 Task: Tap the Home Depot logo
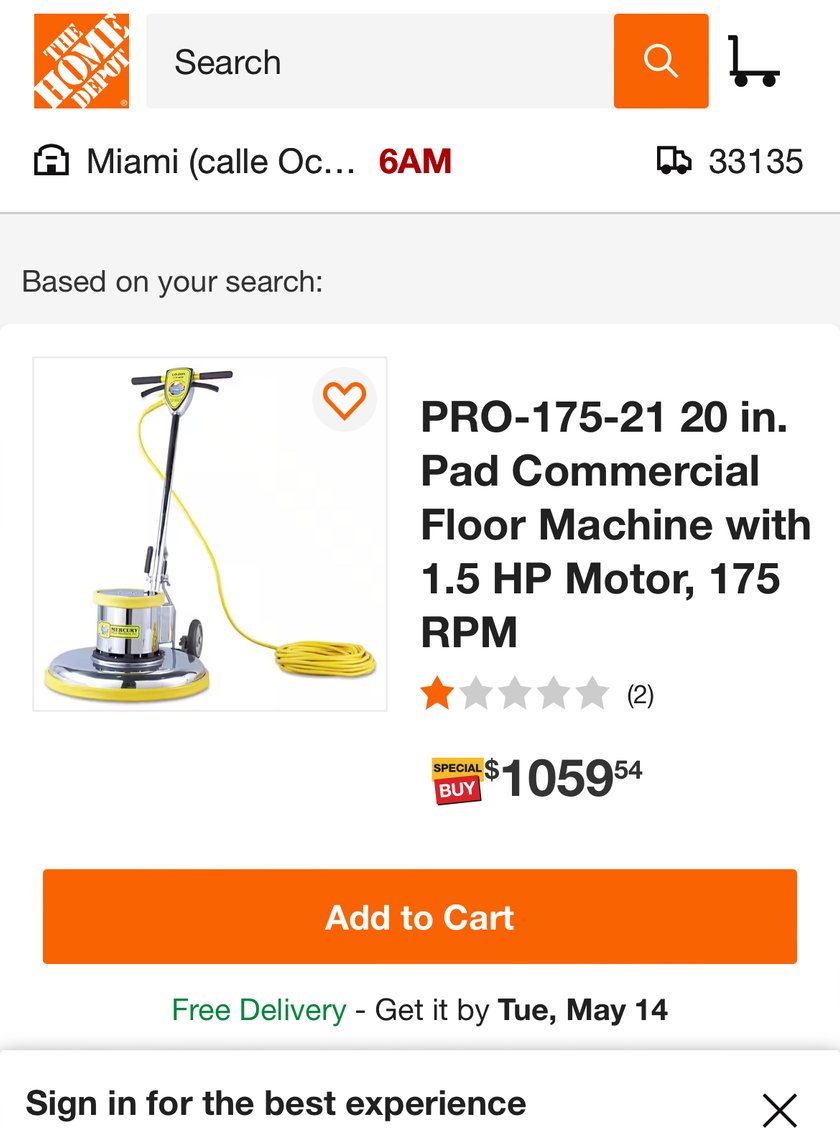pyautogui.click(x=79, y=62)
